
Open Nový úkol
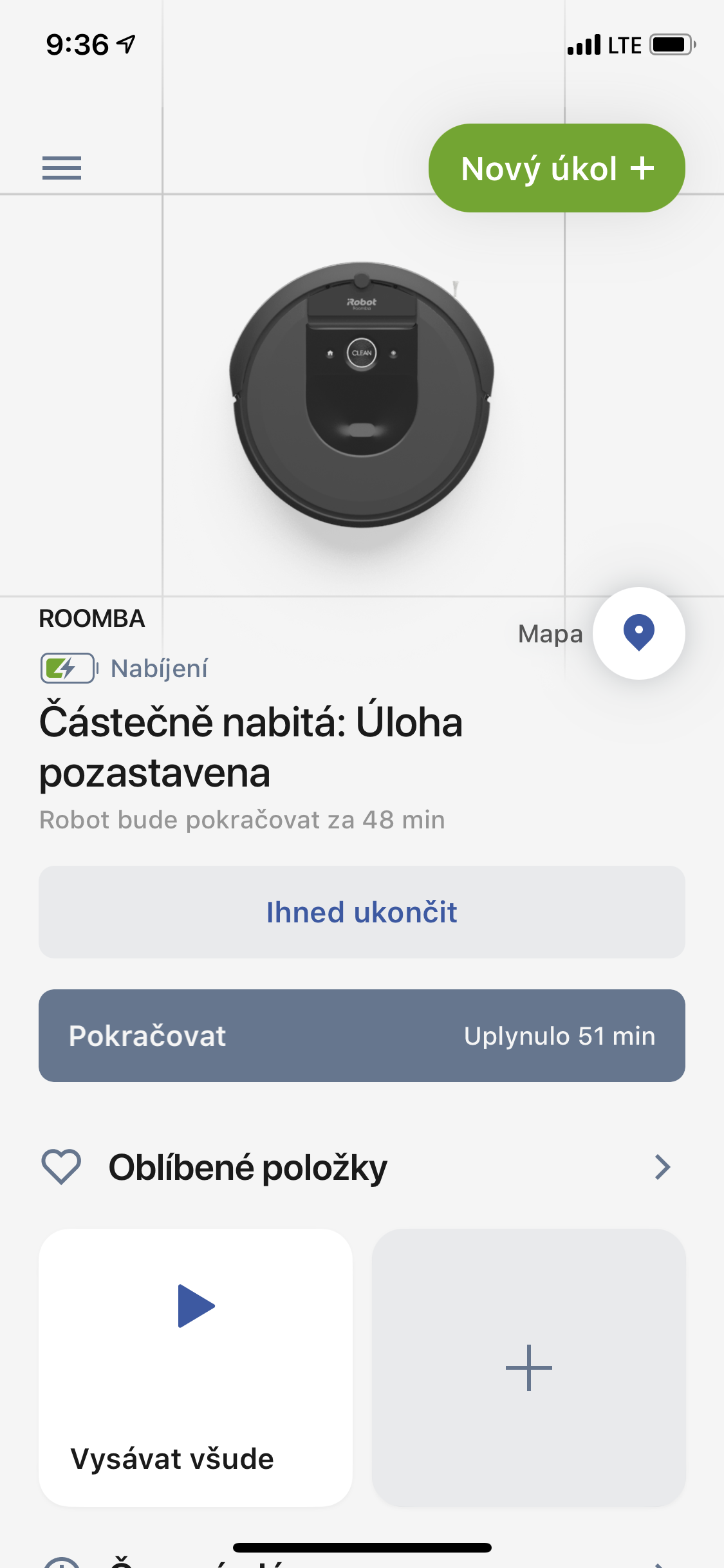556,167
